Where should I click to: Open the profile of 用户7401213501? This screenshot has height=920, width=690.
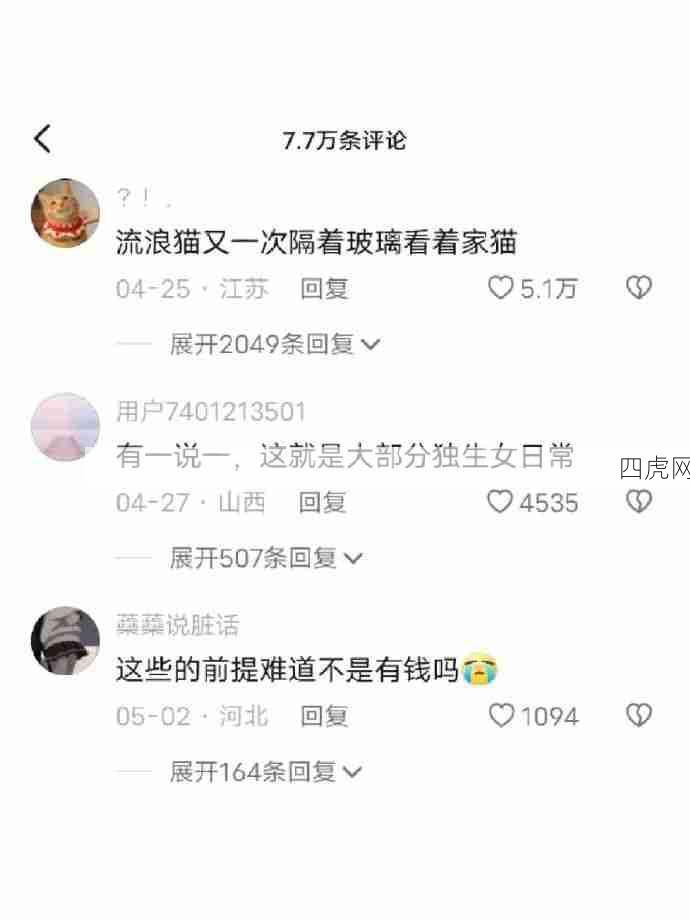(x=66, y=426)
